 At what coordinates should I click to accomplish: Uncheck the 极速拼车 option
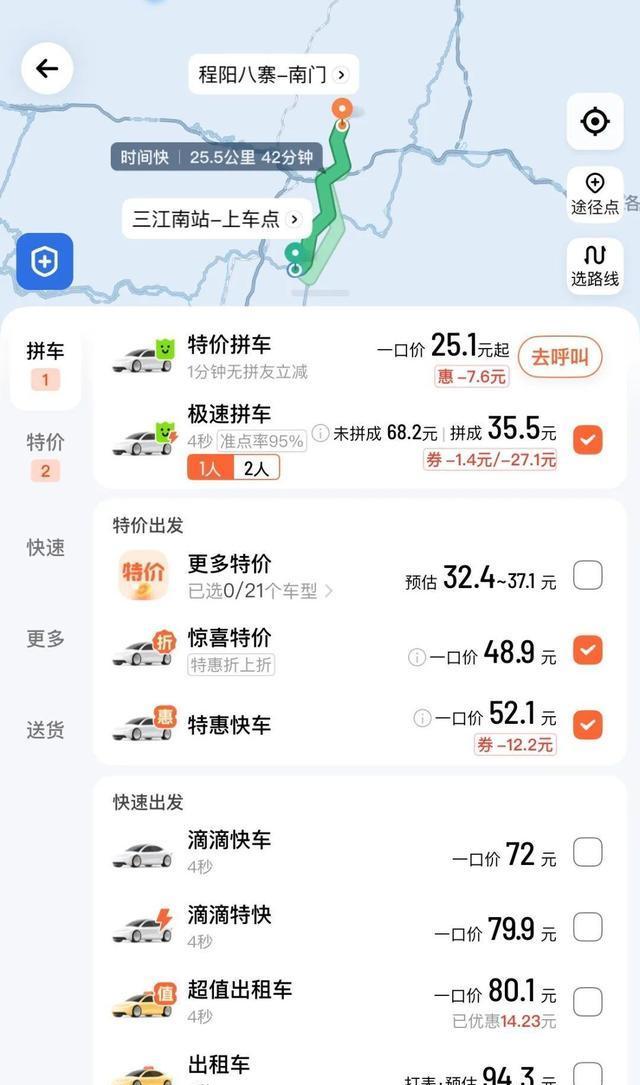pyautogui.click(x=588, y=439)
